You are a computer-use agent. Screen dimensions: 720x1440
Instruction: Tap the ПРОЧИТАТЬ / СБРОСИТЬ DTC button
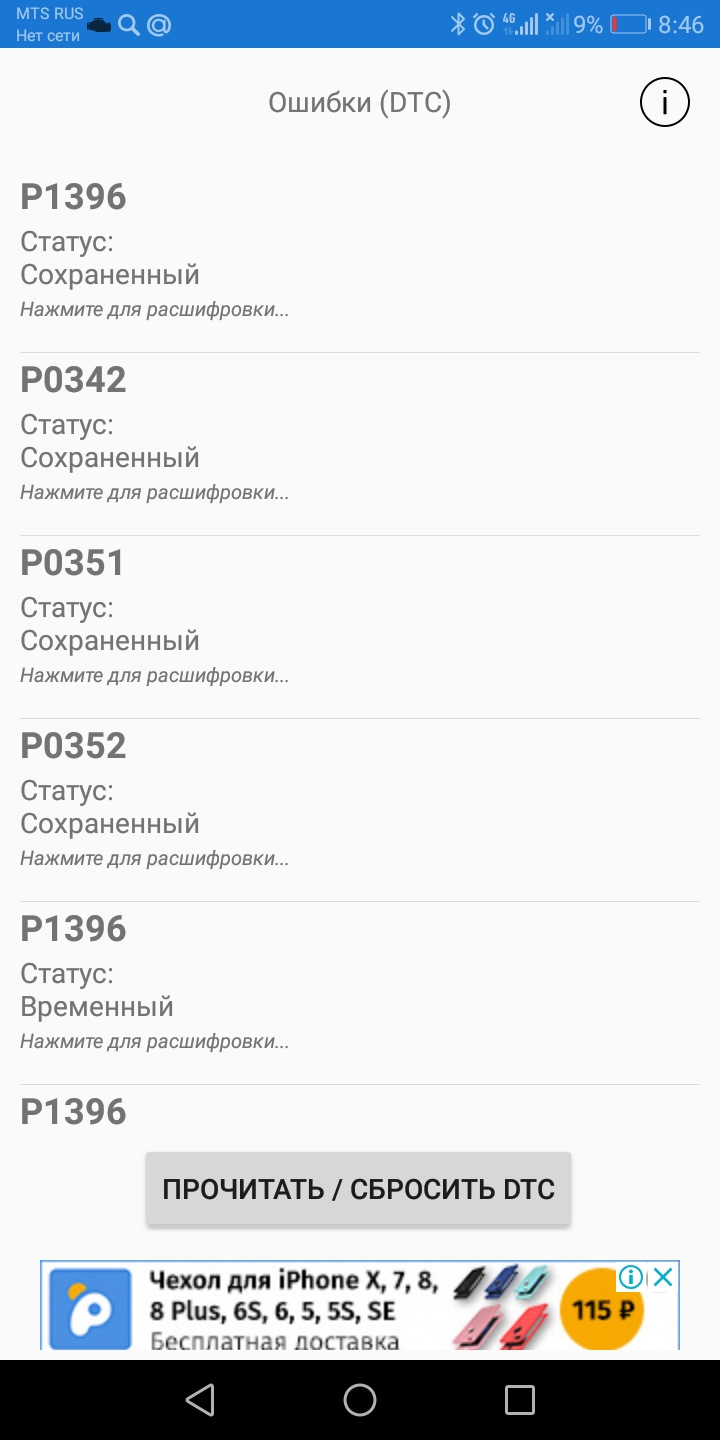click(358, 1189)
